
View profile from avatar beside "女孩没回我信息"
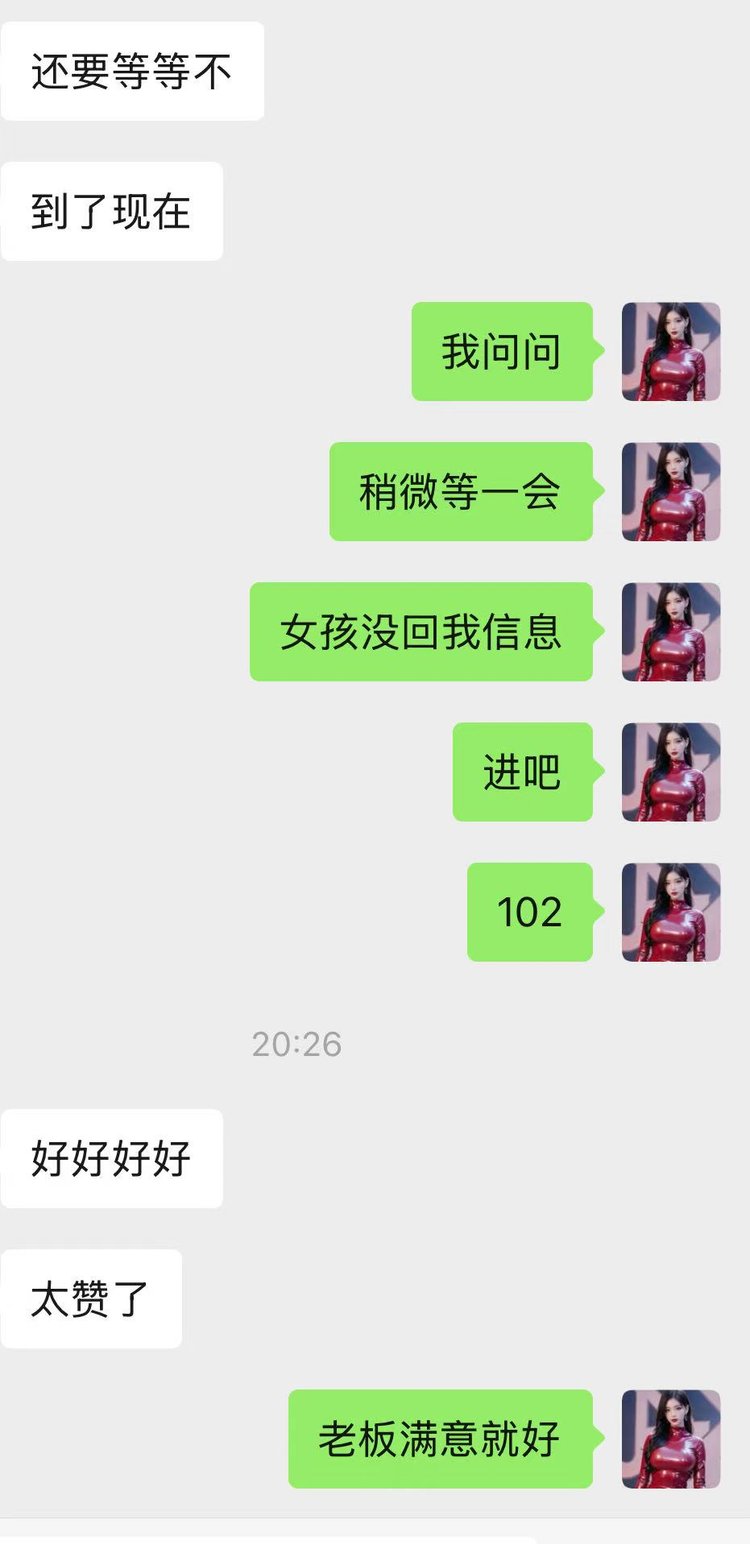click(x=671, y=632)
